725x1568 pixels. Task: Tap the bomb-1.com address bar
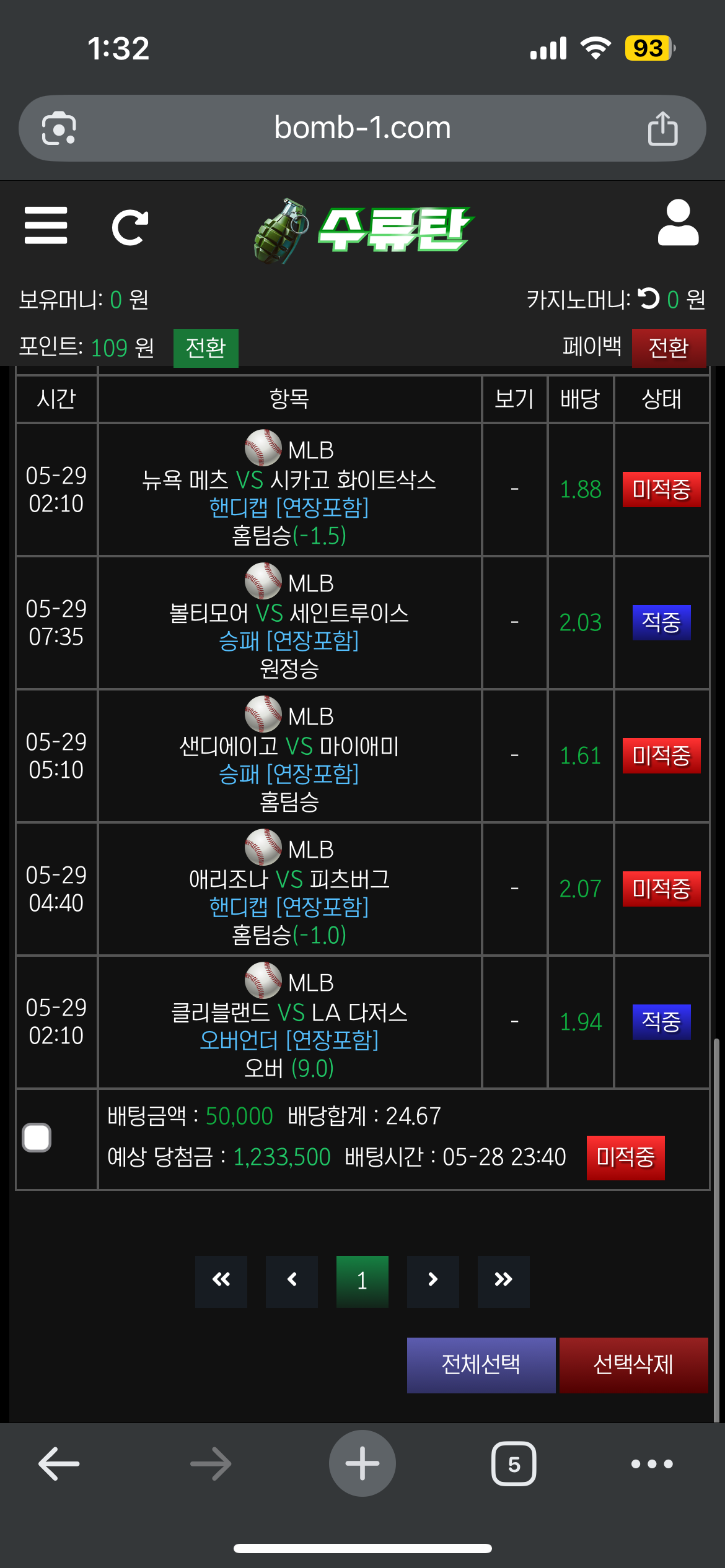click(362, 128)
